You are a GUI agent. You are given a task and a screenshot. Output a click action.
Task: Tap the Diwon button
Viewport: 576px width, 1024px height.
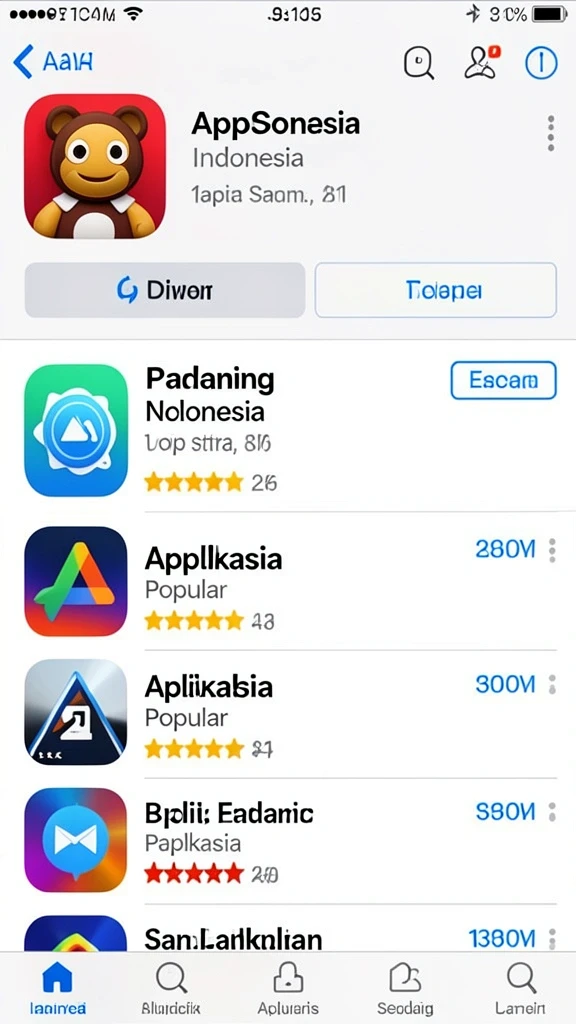pyautogui.click(x=165, y=290)
